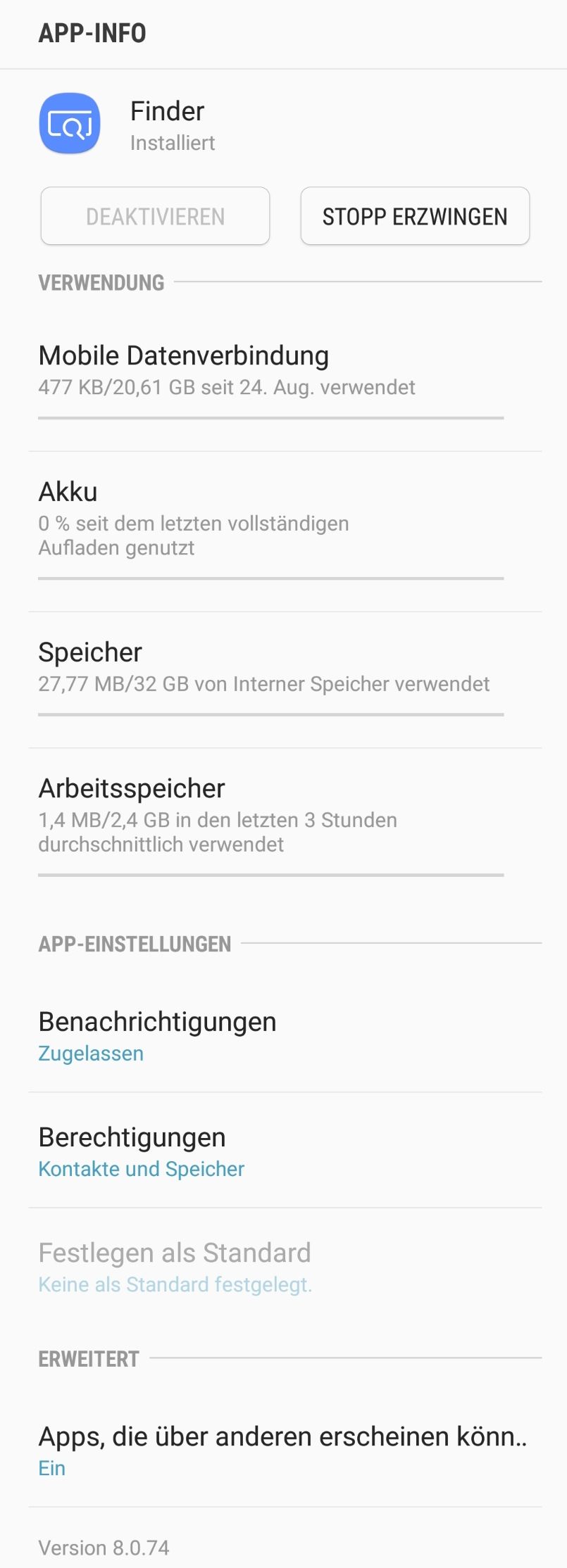The width and height of the screenshot is (567, 1568).
Task: Show Arbeitsspeicher memory usage
Action: pos(271,816)
